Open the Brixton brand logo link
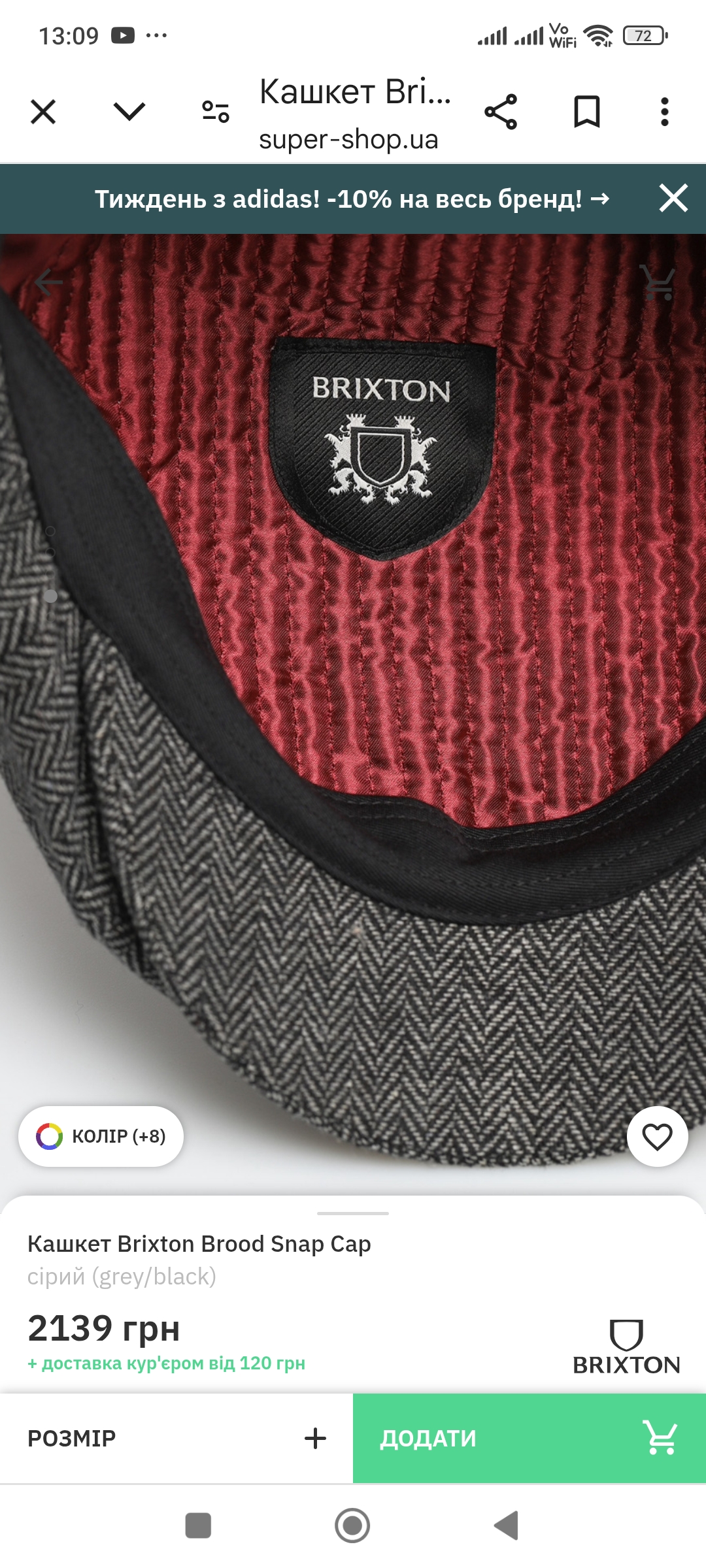The height and width of the screenshot is (1568, 706). 626,1347
